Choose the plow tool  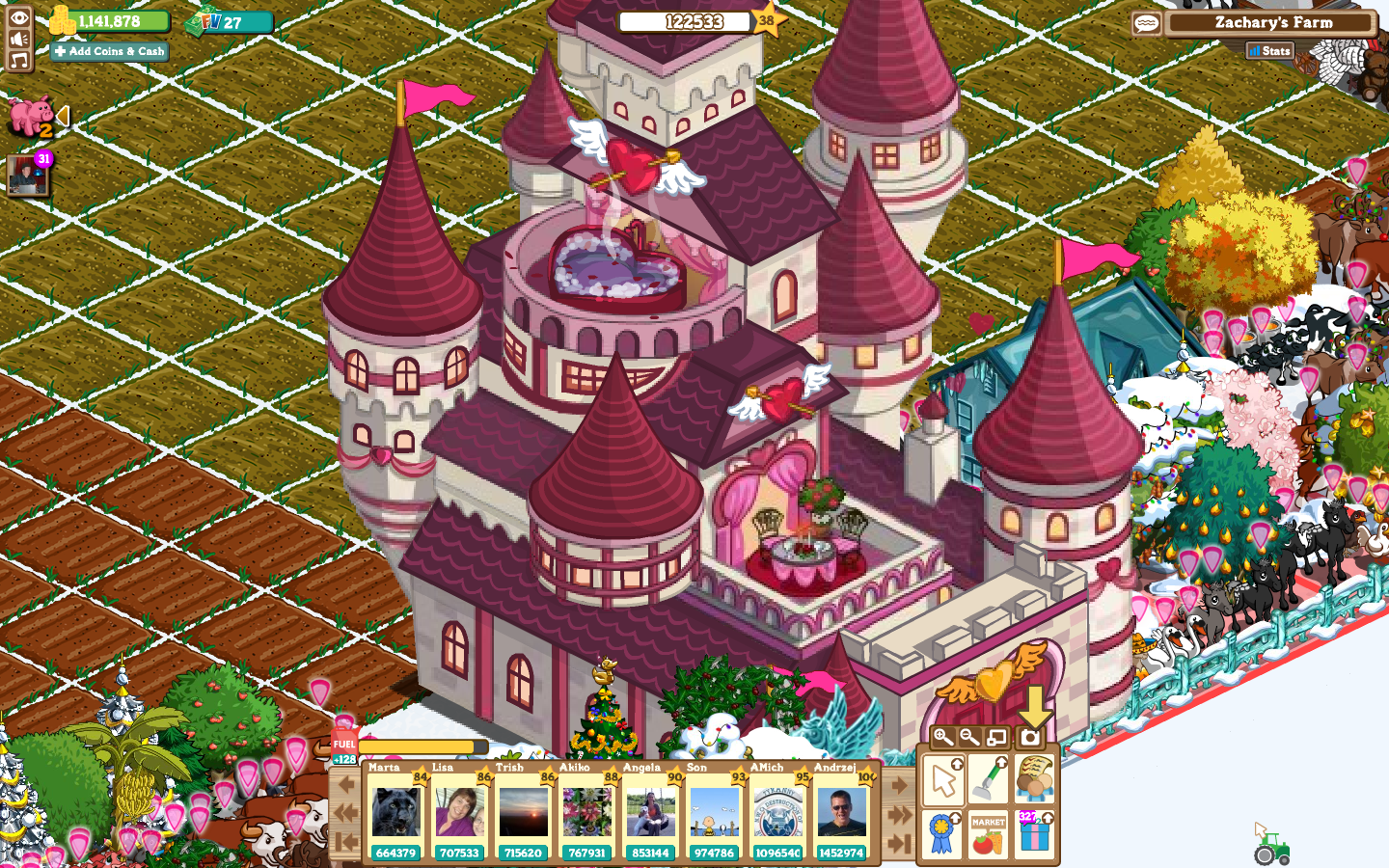pyautogui.click(x=988, y=779)
